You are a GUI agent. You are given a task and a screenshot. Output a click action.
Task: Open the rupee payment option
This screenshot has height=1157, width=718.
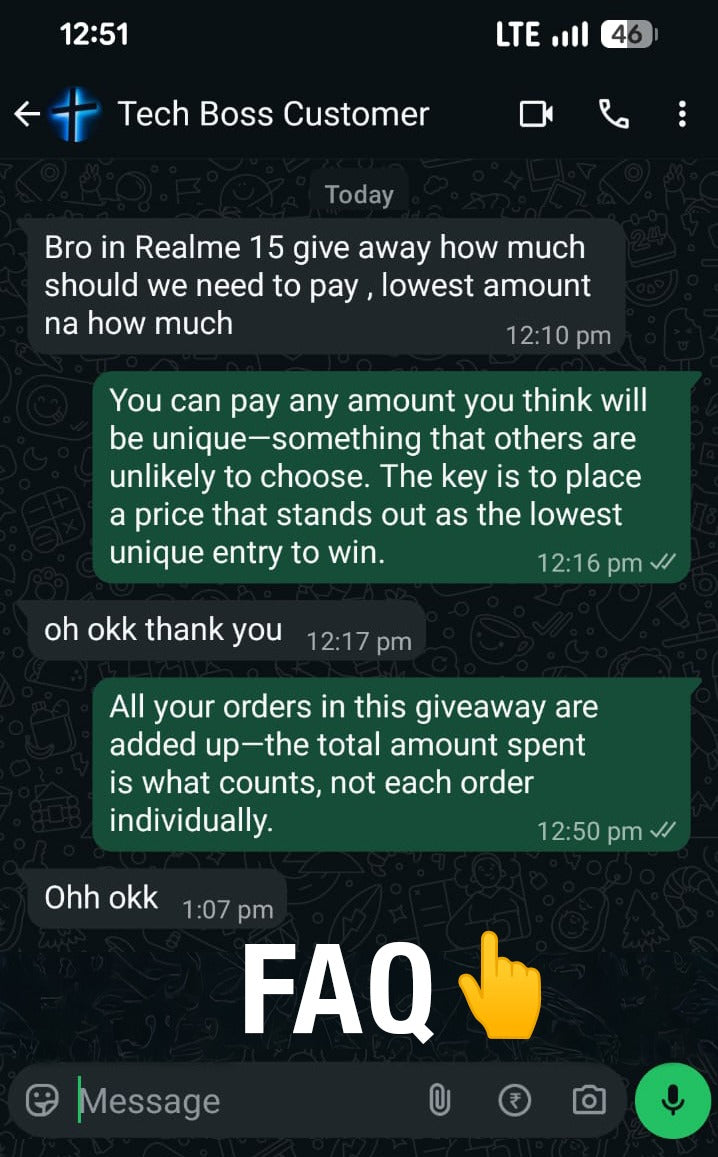click(514, 1101)
